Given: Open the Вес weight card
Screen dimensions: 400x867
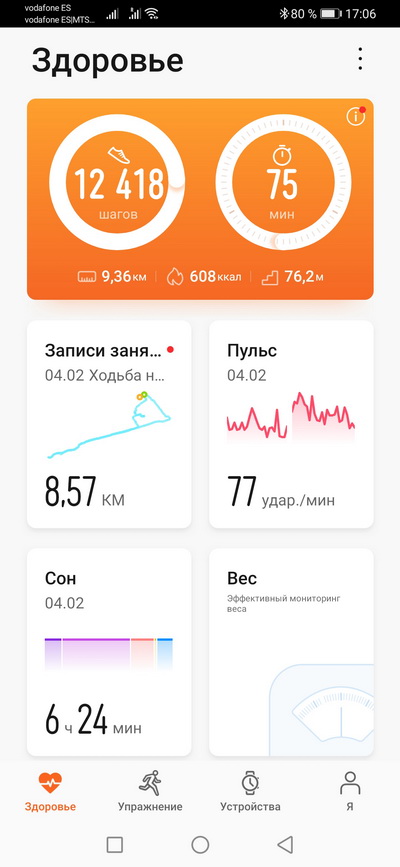Looking at the screenshot, I should [x=291, y=652].
